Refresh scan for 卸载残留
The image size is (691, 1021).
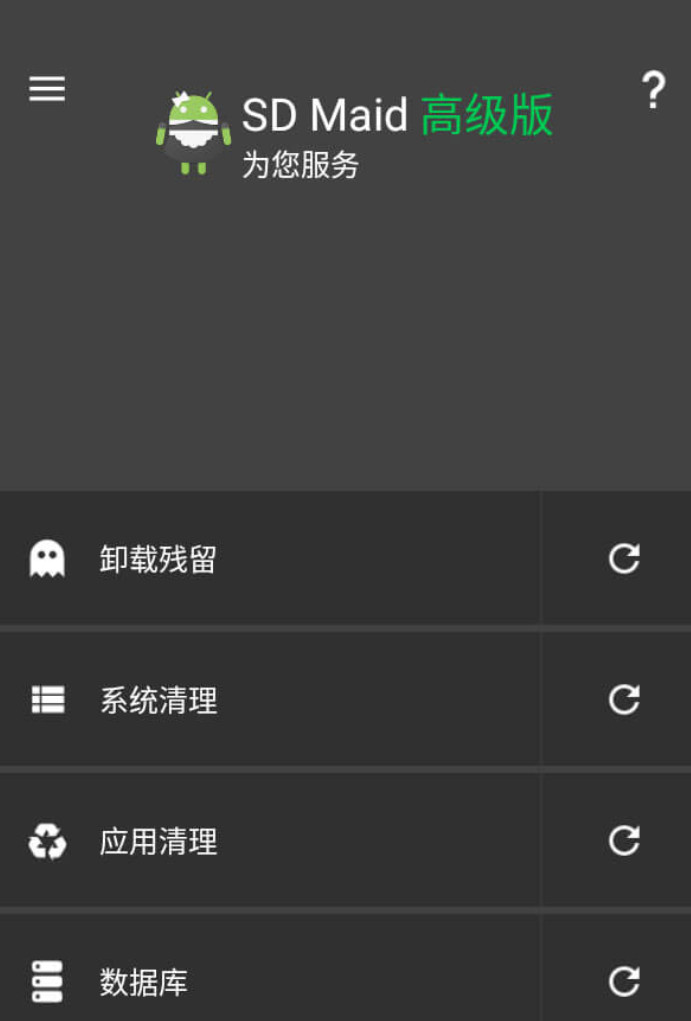pos(624,559)
